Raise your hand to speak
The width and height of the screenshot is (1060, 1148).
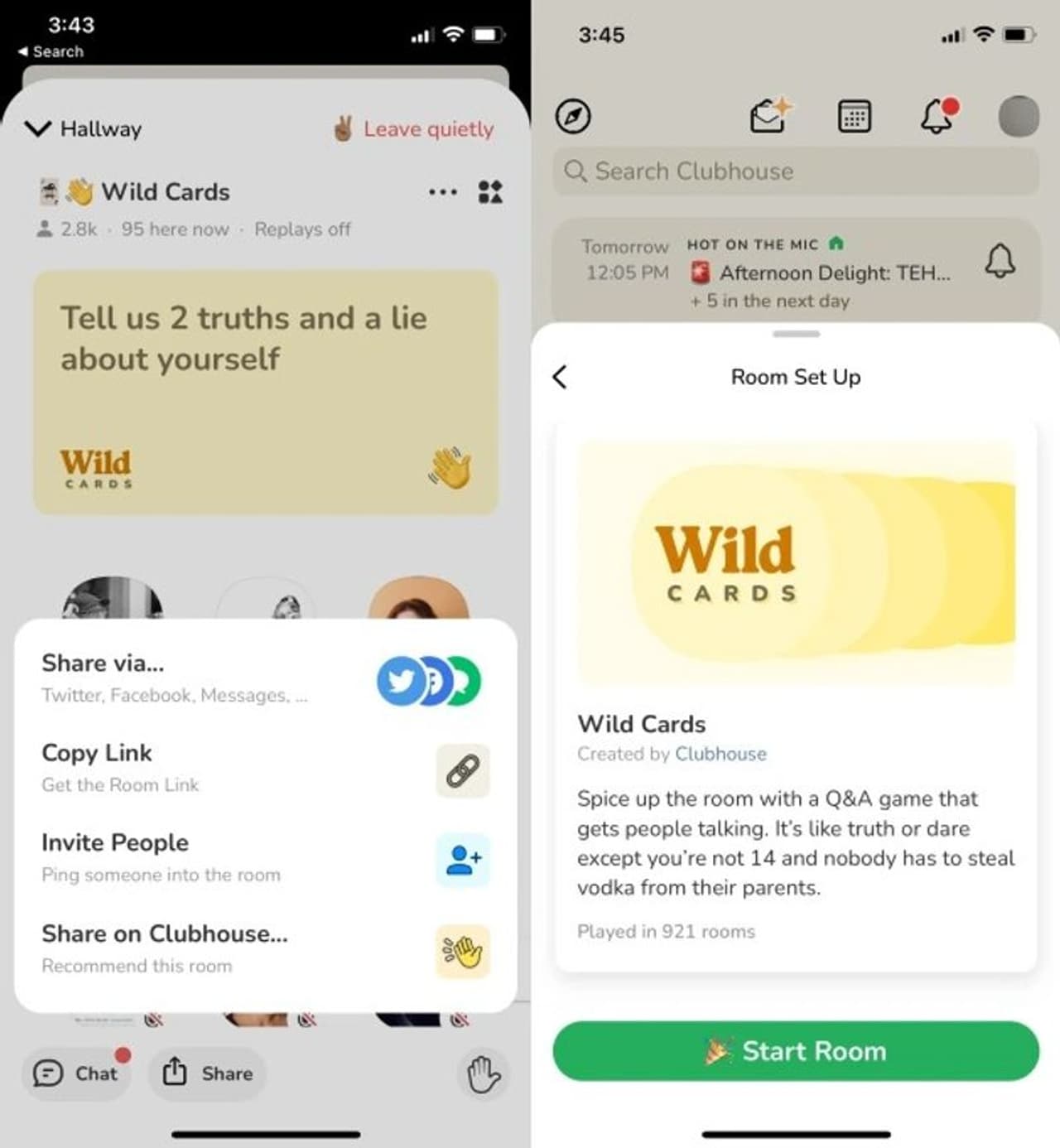point(483,1075)
